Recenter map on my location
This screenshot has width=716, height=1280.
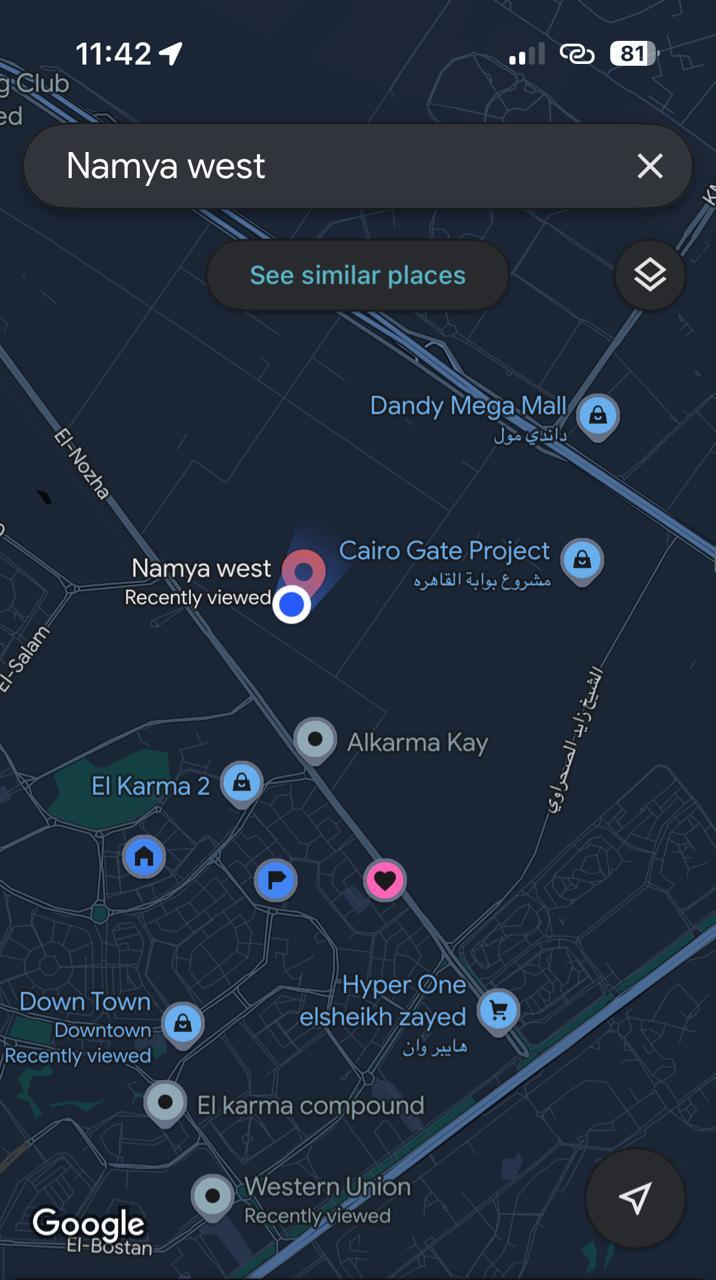point(635,1197)
